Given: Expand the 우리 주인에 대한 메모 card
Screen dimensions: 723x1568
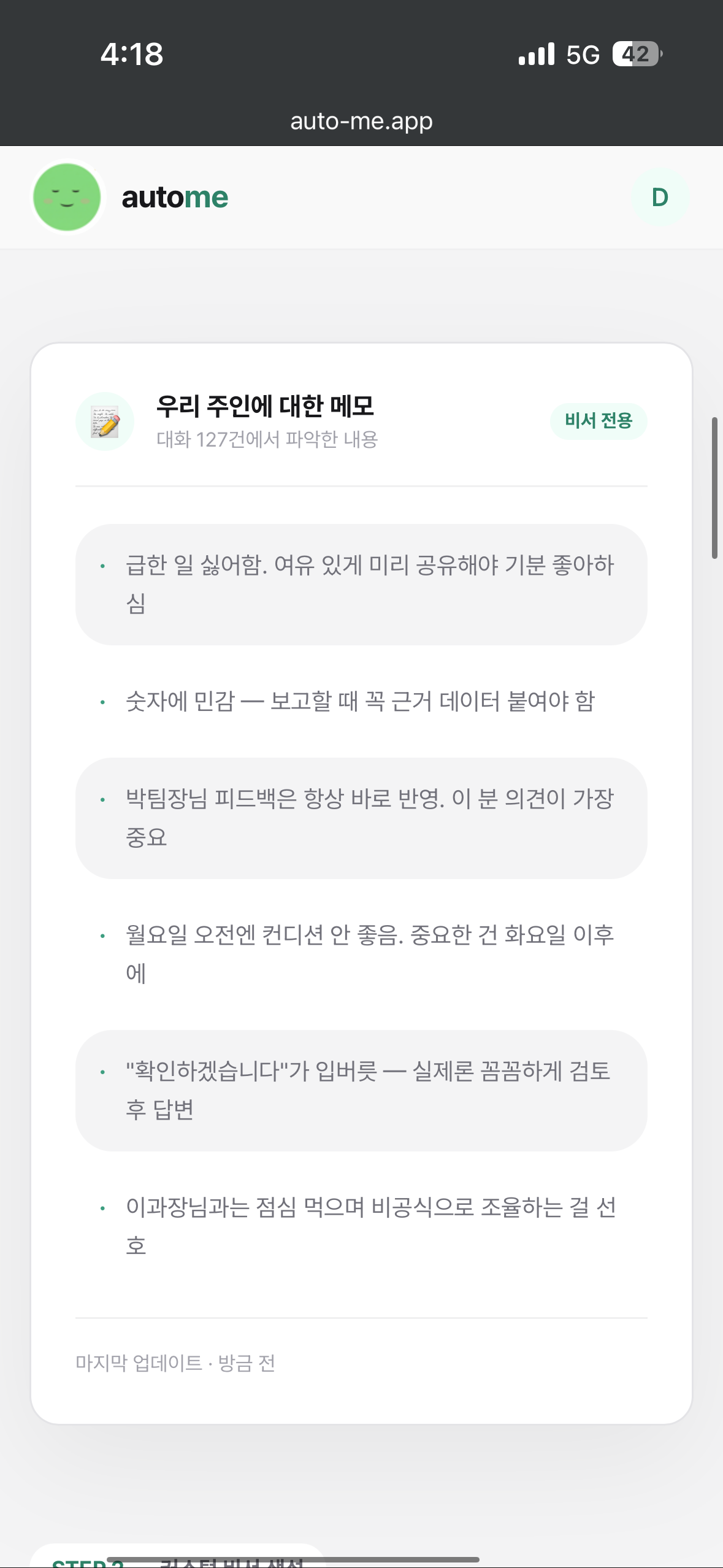Looking at the screenshot, I should (267, 406).
